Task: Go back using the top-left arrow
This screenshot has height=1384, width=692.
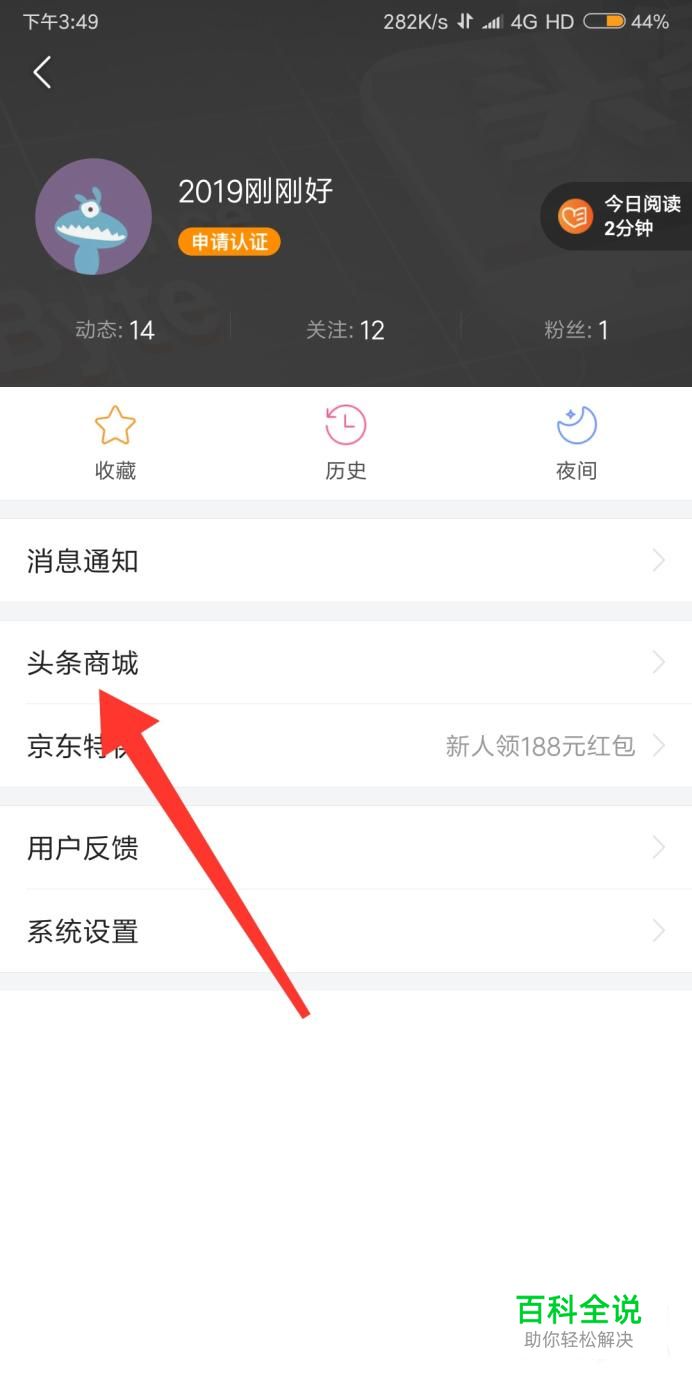Action: tap(42, 72)
